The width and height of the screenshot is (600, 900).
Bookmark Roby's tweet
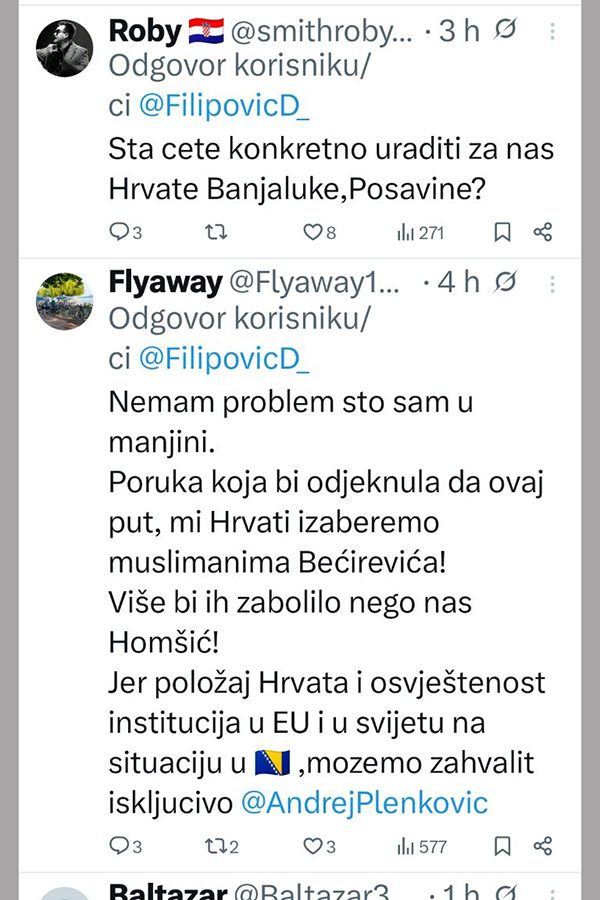[x=503, y=233]
